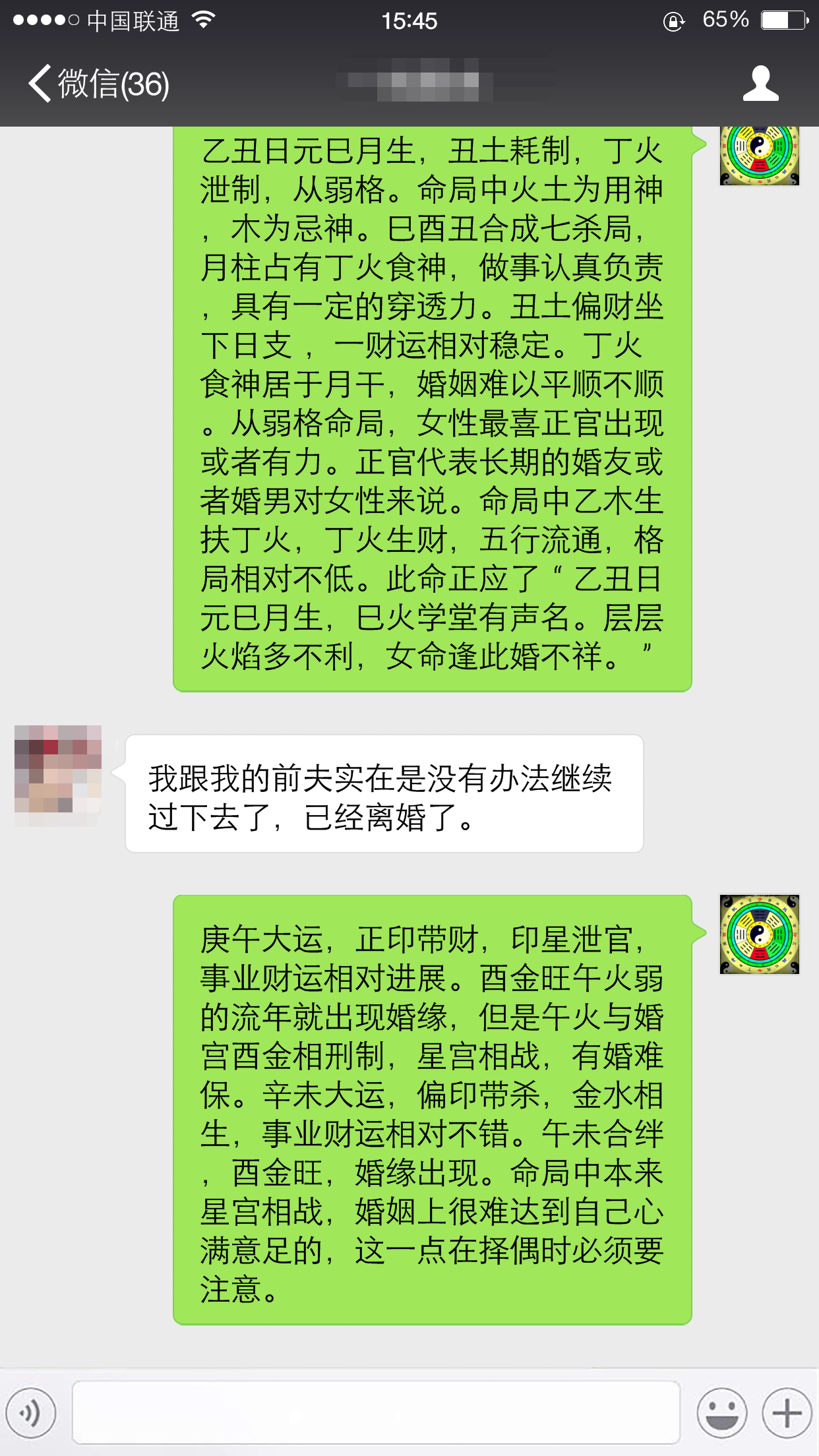This screenshot has width=819, height=1456.
Task: Open bagua avatar beside 庚午大运 message
Action: click(x=759, y=934)
